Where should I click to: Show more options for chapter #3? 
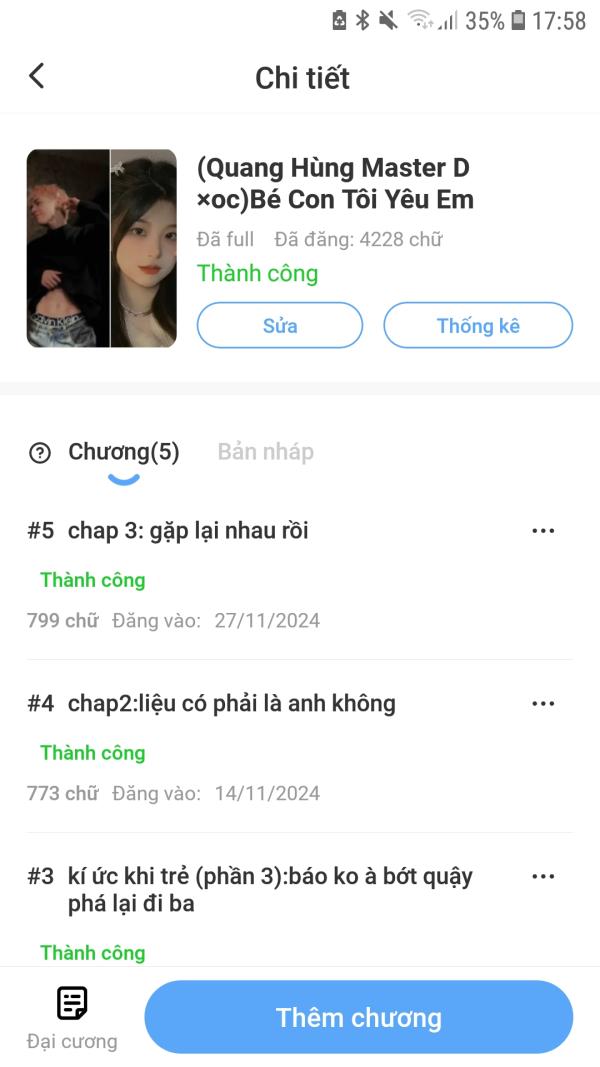click(x=543, y=877)
